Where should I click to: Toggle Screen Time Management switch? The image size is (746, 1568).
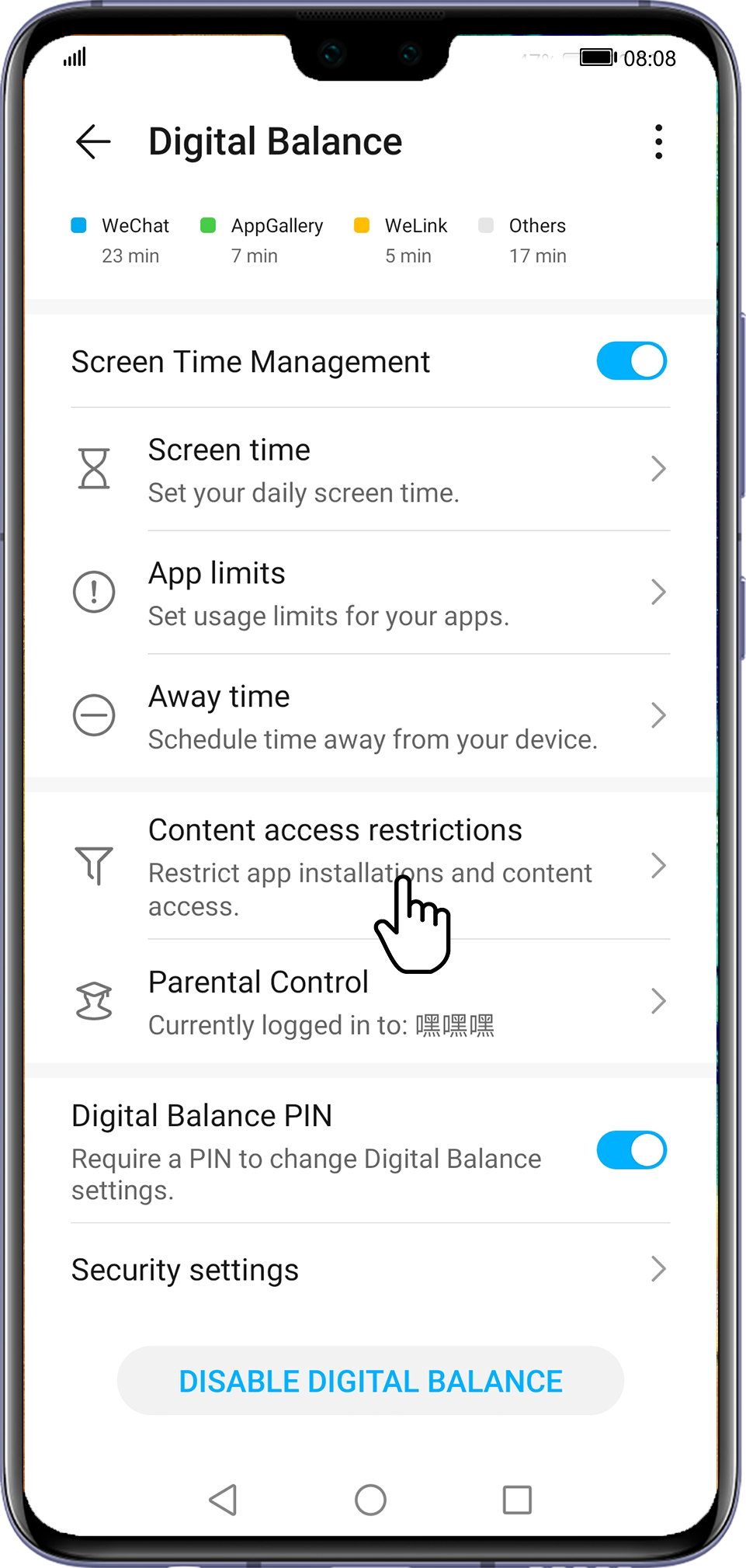[631, 361]
